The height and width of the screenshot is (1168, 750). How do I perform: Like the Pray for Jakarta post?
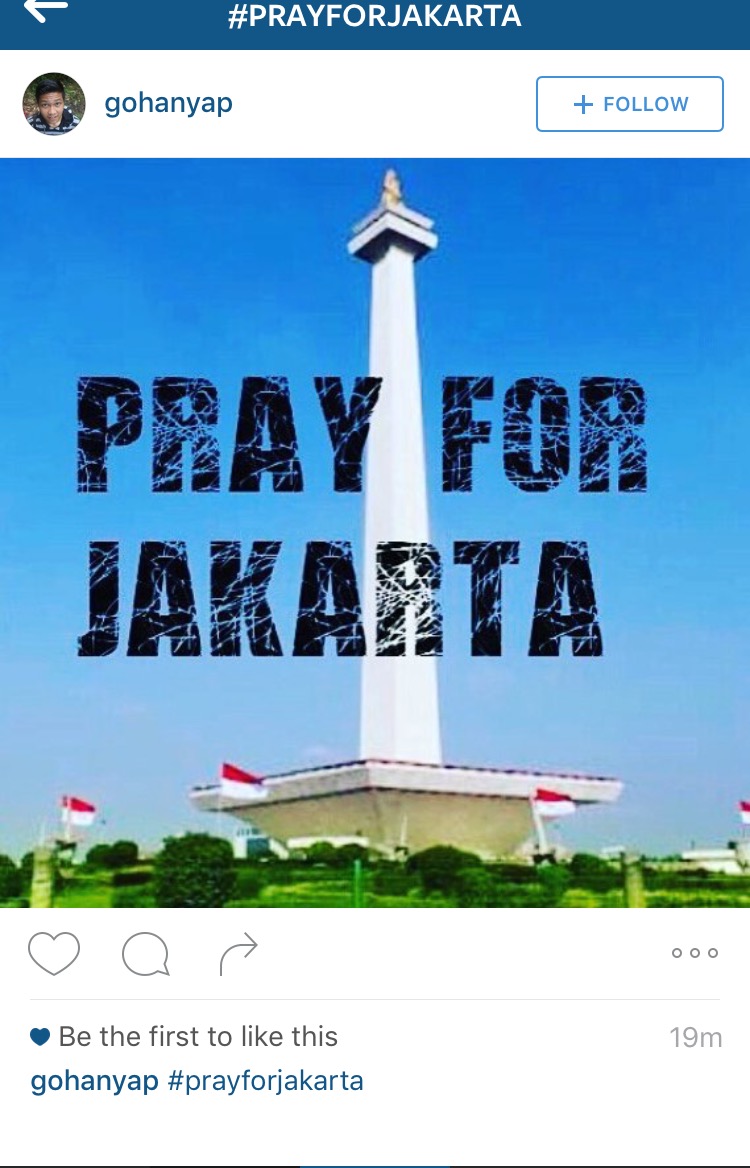click(54, 954)
